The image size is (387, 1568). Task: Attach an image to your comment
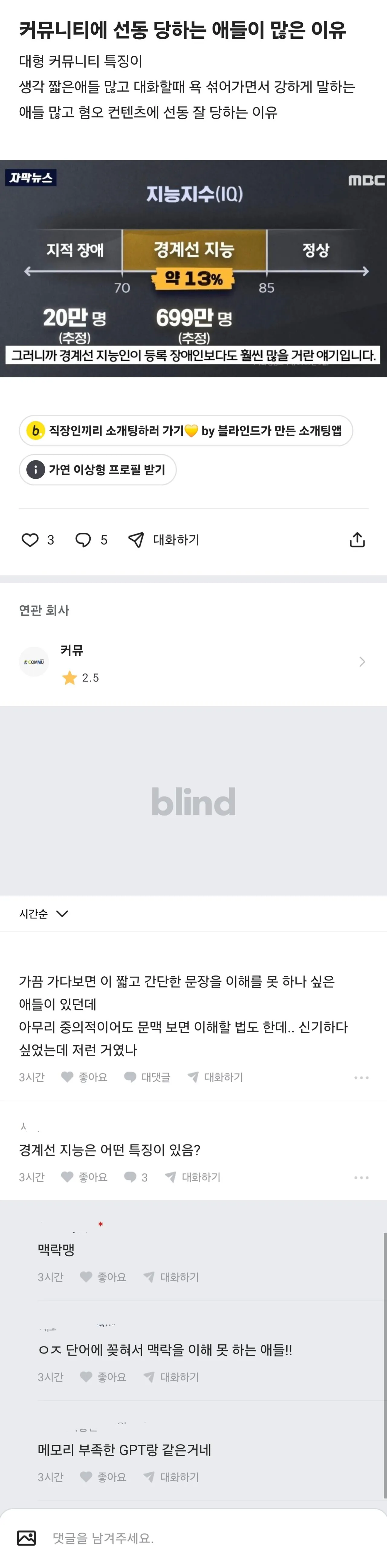coord(26,1538)
